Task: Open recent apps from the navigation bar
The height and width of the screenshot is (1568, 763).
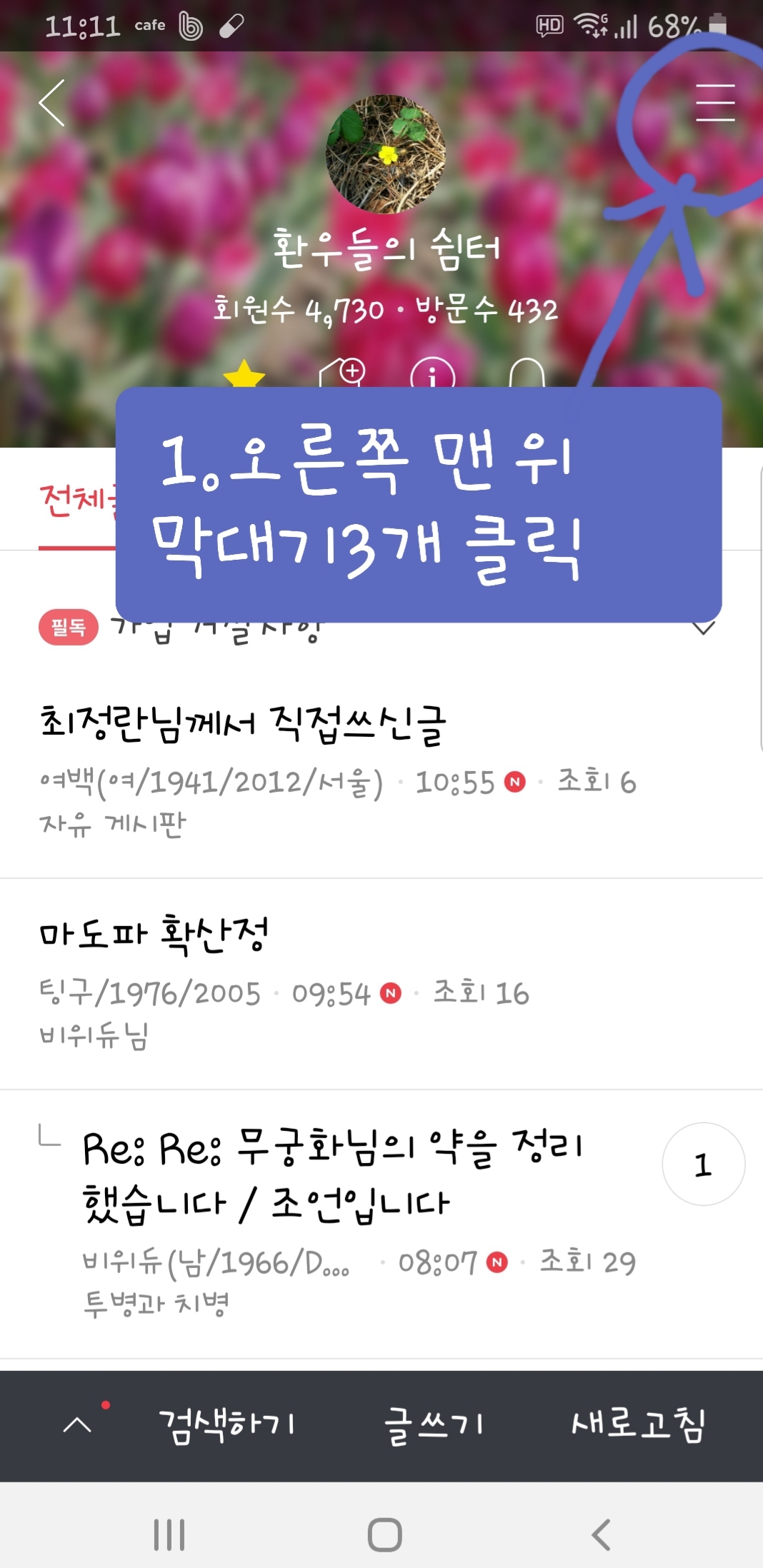Action: point(169,1534)
